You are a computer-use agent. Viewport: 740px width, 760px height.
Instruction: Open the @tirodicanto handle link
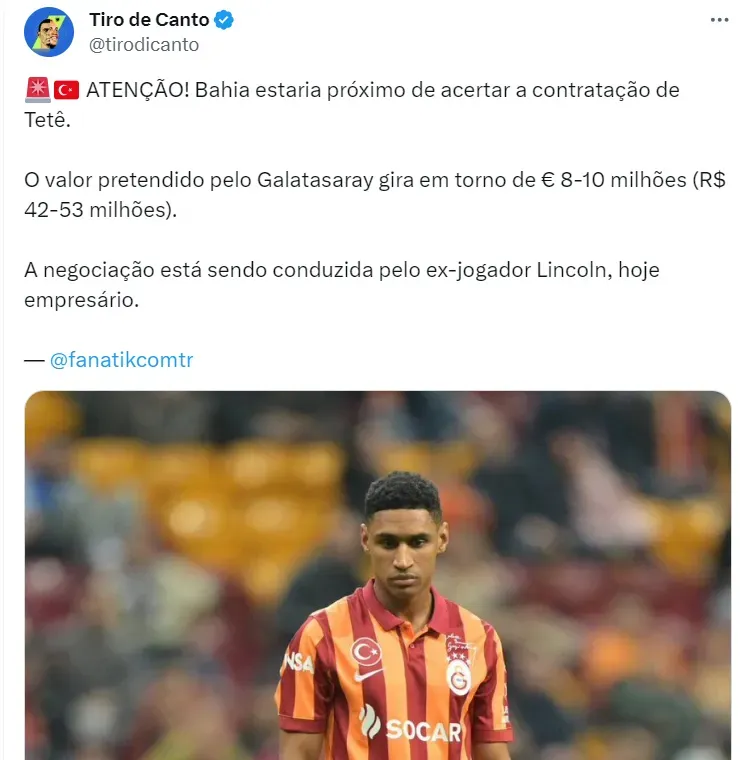point(143,45)
